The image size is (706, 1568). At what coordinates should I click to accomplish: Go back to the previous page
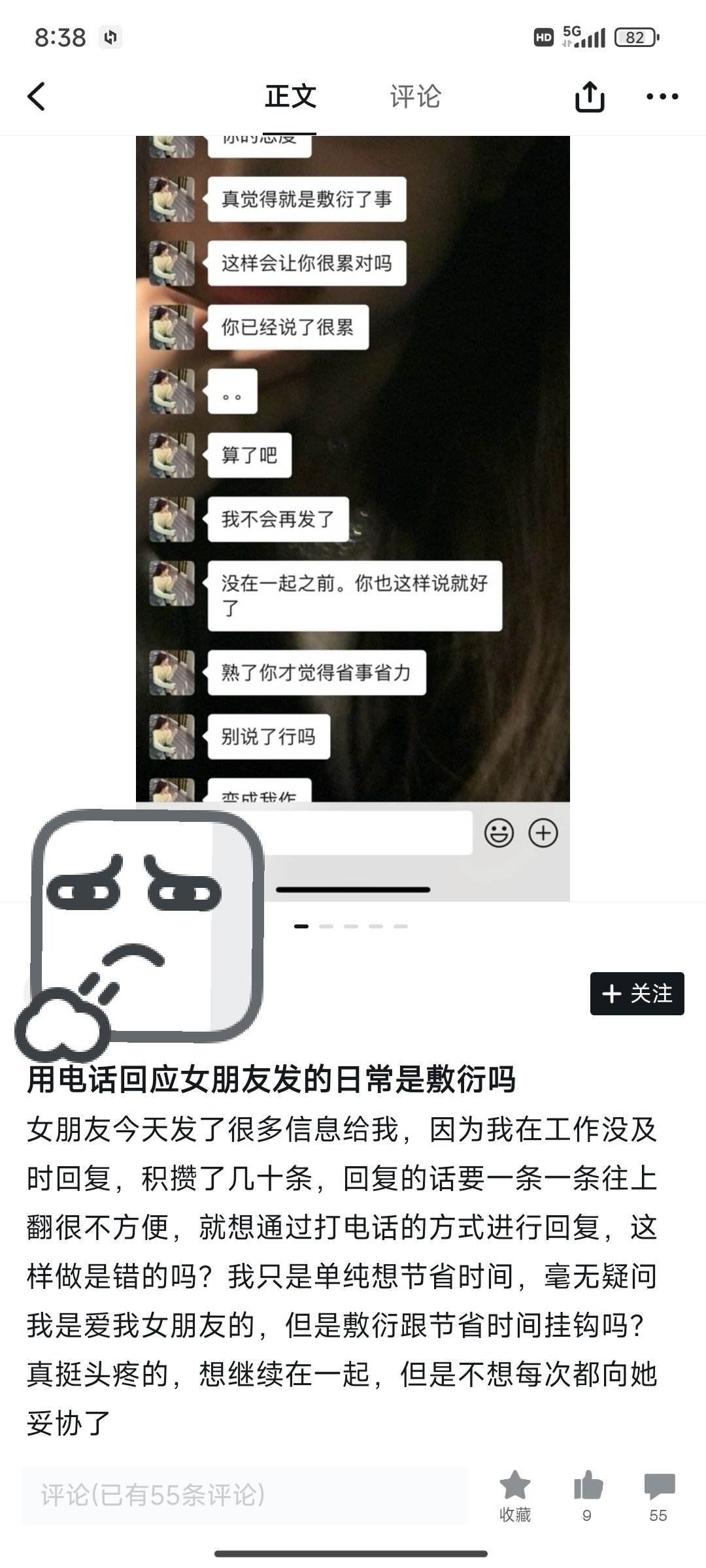(x=37, y=97)
